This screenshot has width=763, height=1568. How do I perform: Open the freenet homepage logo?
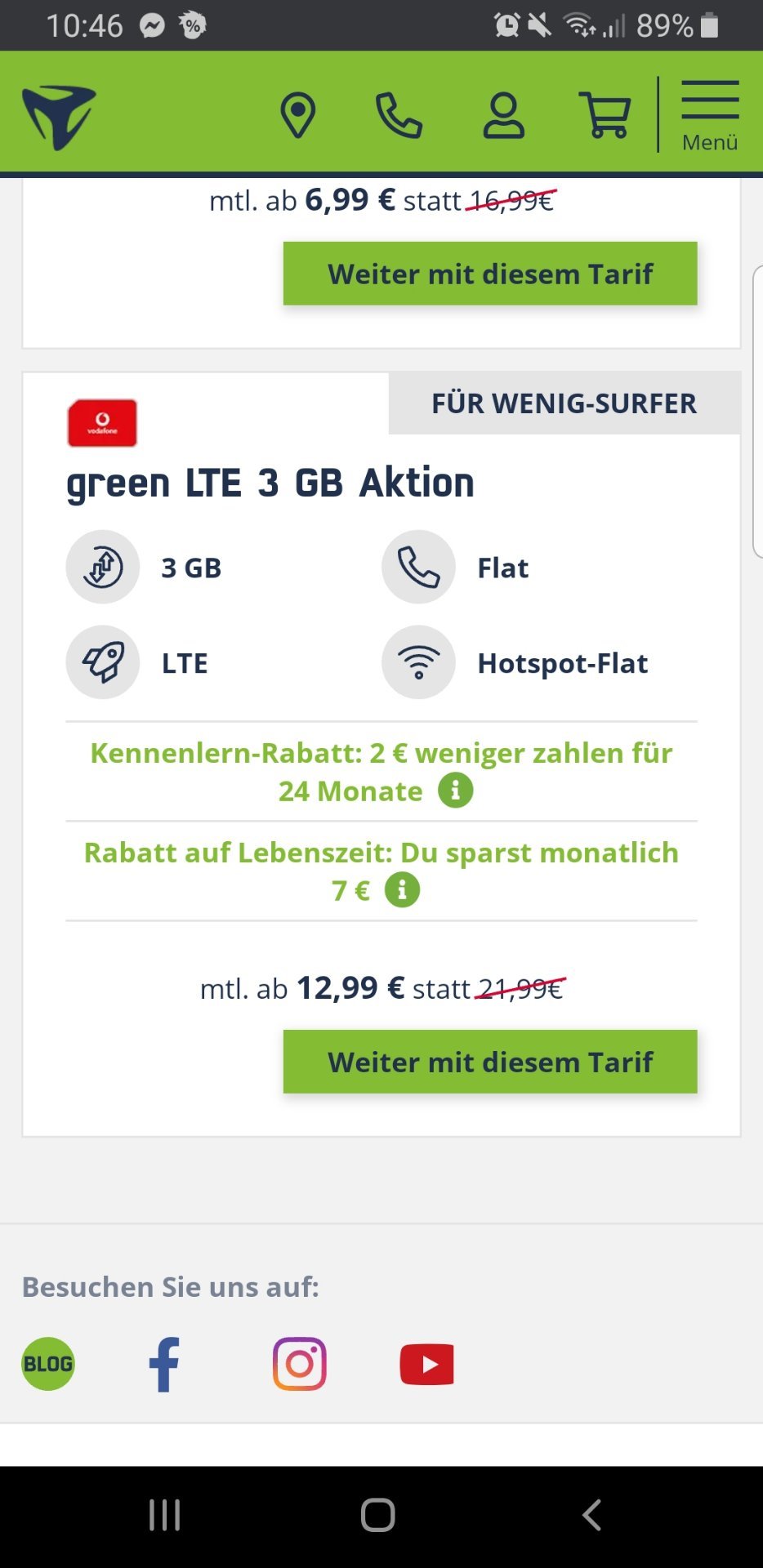pyautogui.click(x=59, y=118)
